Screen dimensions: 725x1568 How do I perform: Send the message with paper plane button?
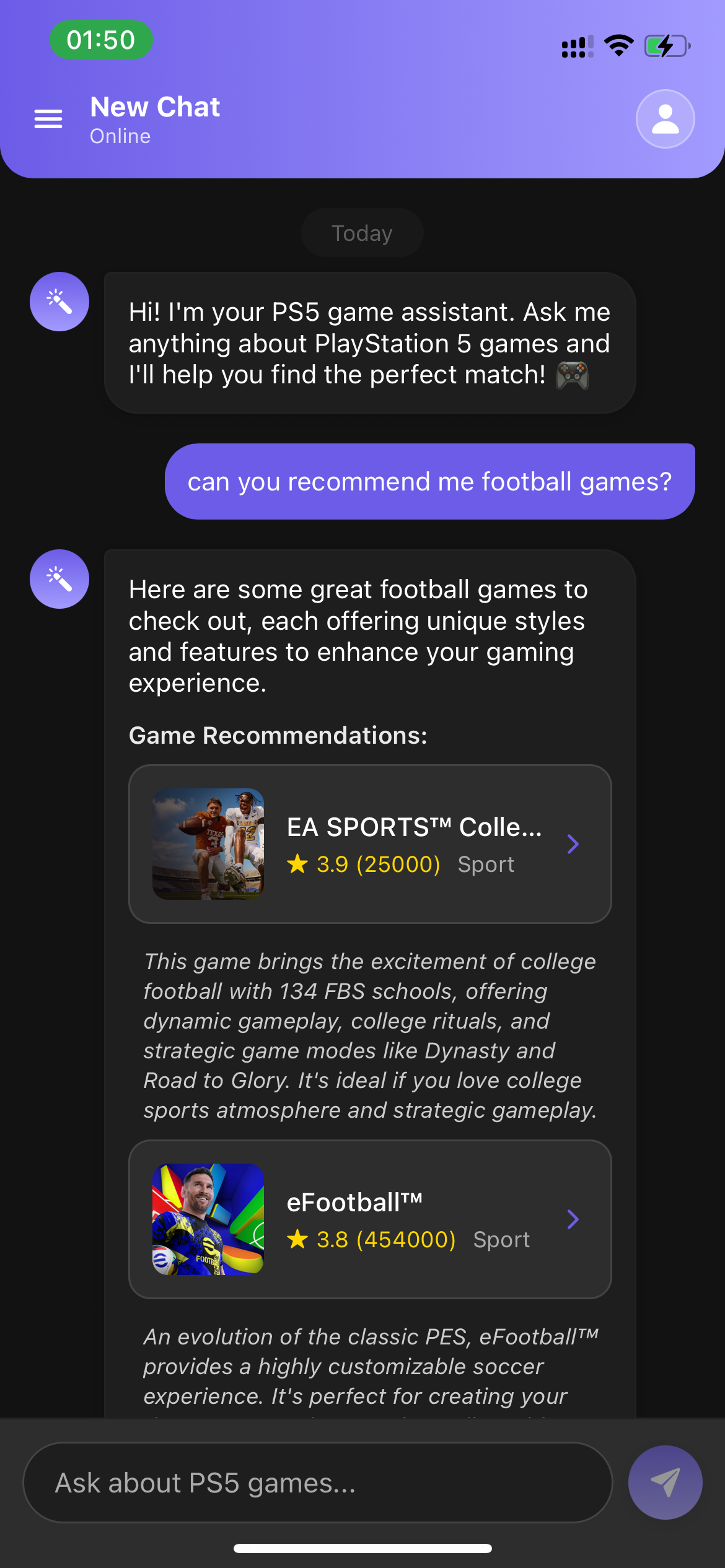665,1483
